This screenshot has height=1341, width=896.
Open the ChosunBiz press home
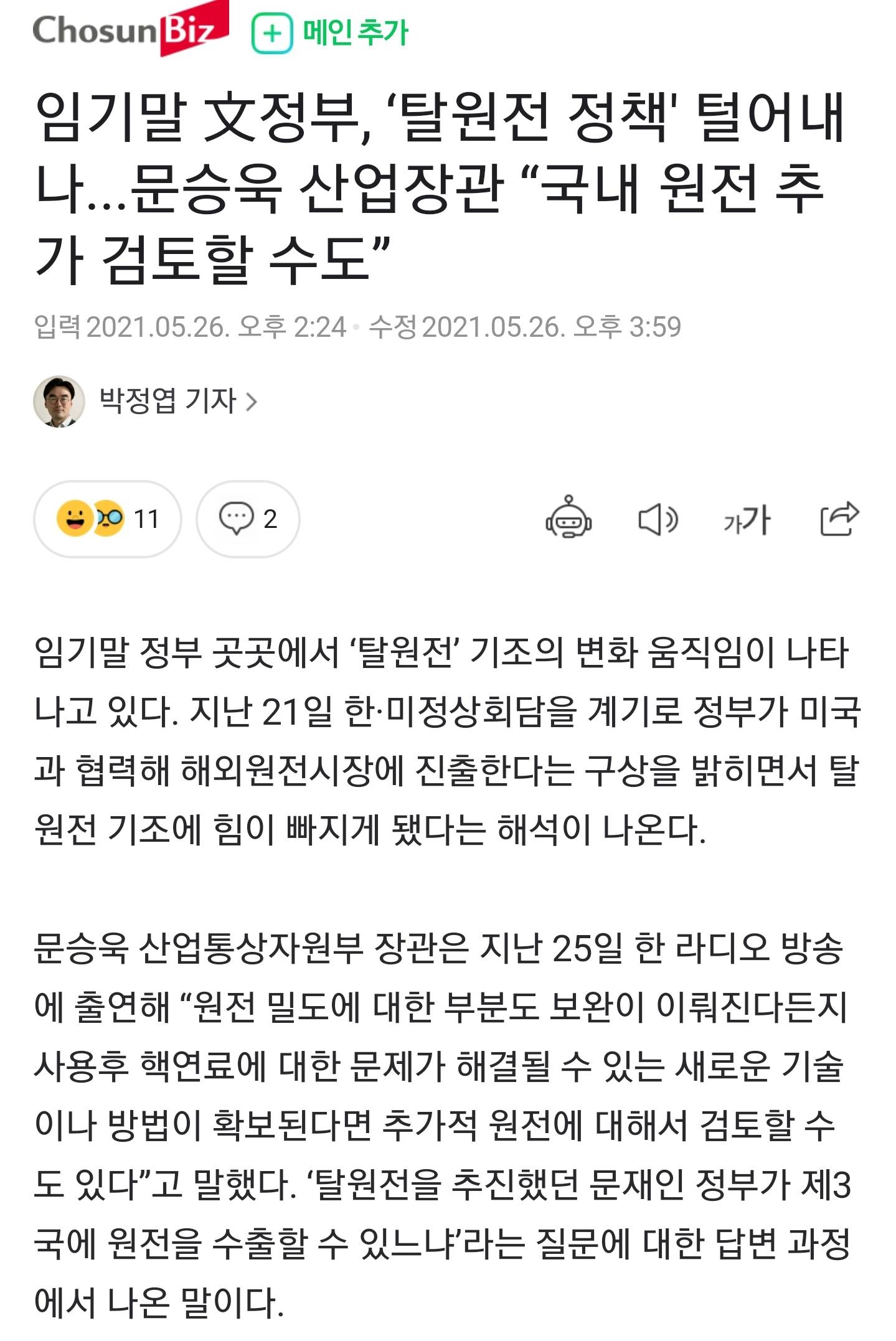click(x=130, y=30)
